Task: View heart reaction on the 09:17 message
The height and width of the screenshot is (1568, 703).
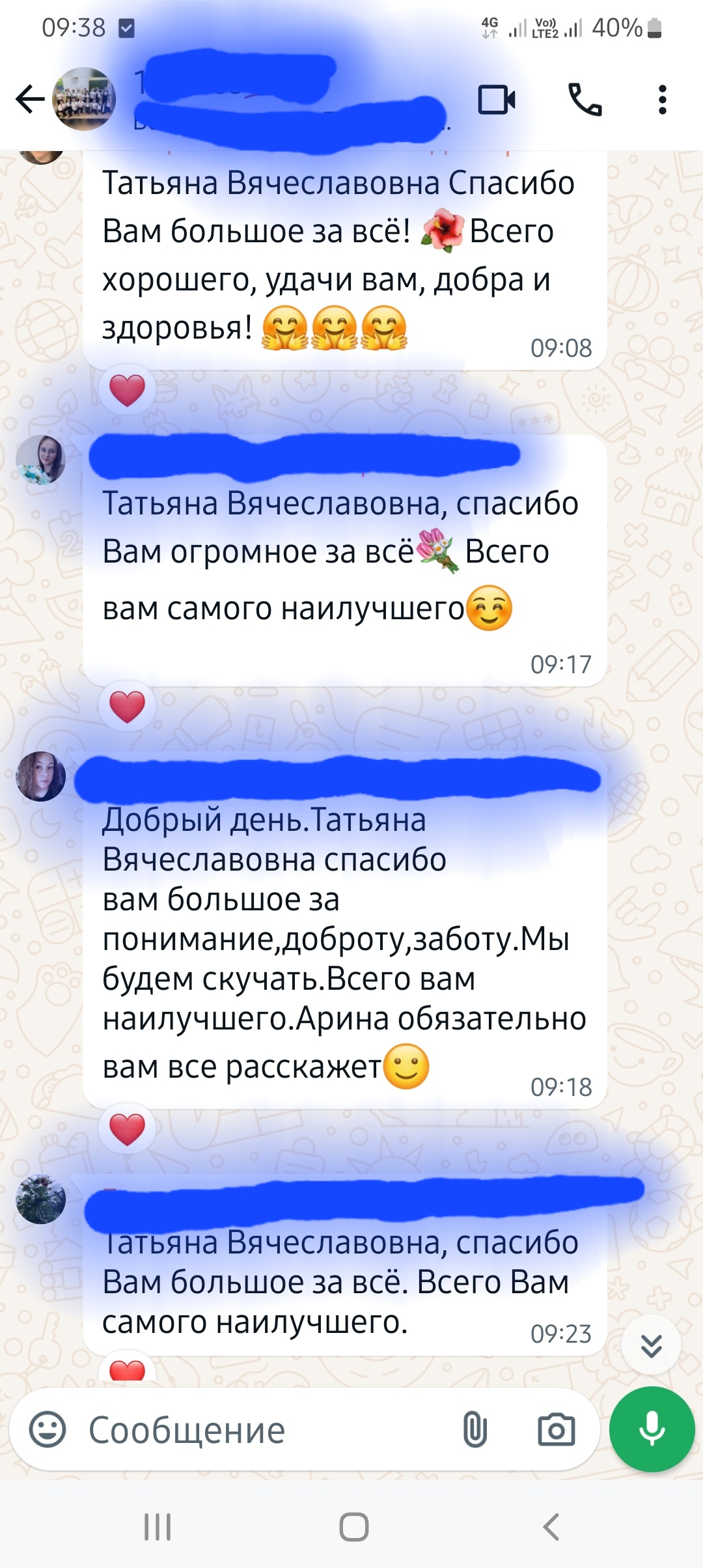Action: [127, 707]
